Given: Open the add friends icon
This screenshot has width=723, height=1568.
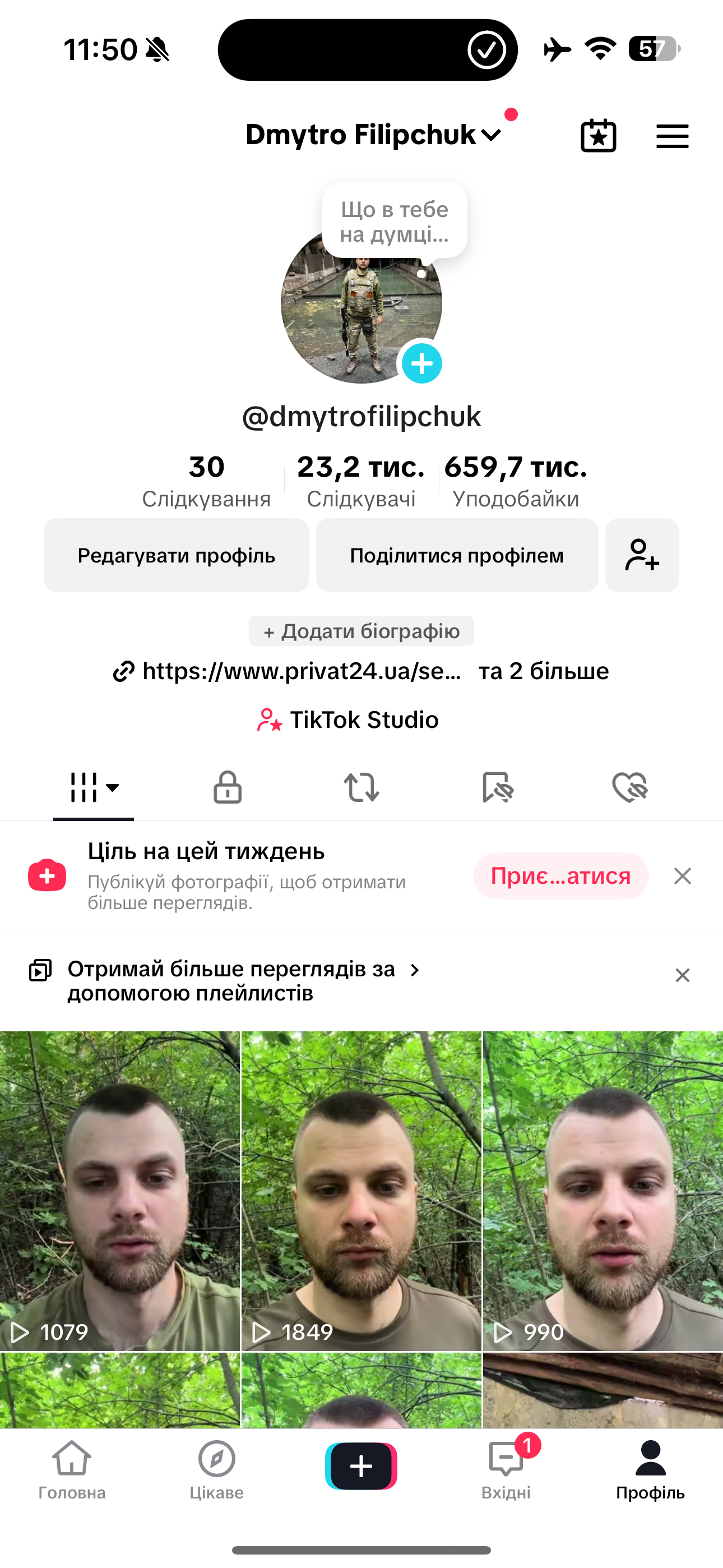Looking at the screenshot, I should pyautogui.click(x=641, y=555).
